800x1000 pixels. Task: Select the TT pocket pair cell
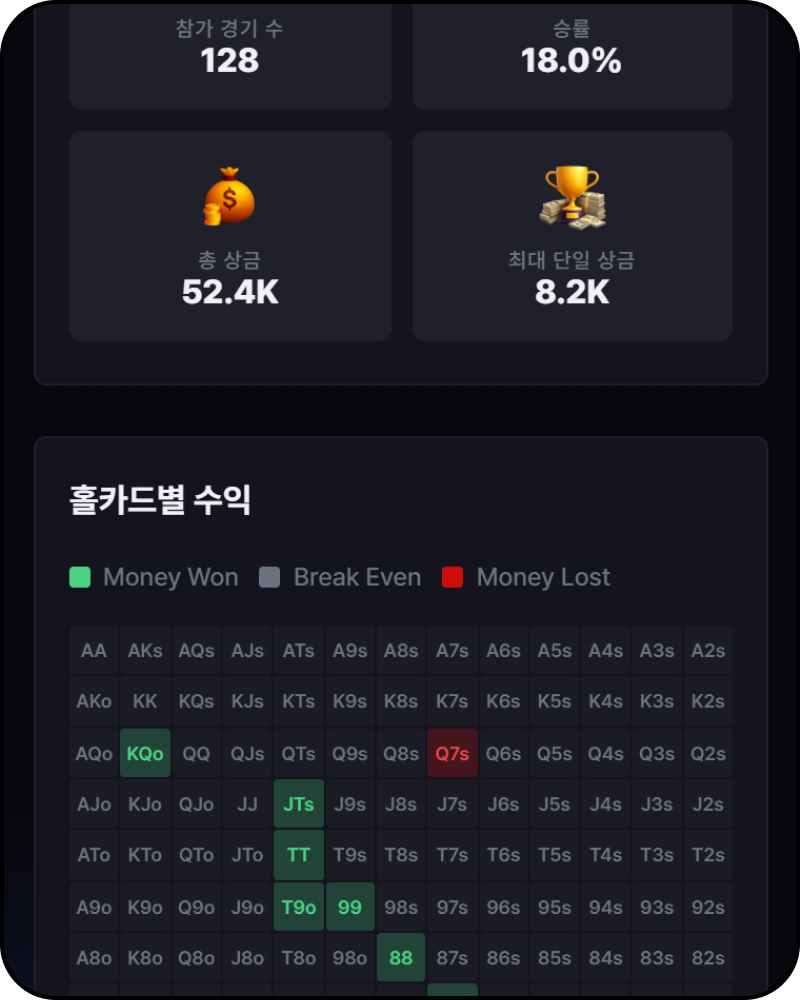pos(299,855)
